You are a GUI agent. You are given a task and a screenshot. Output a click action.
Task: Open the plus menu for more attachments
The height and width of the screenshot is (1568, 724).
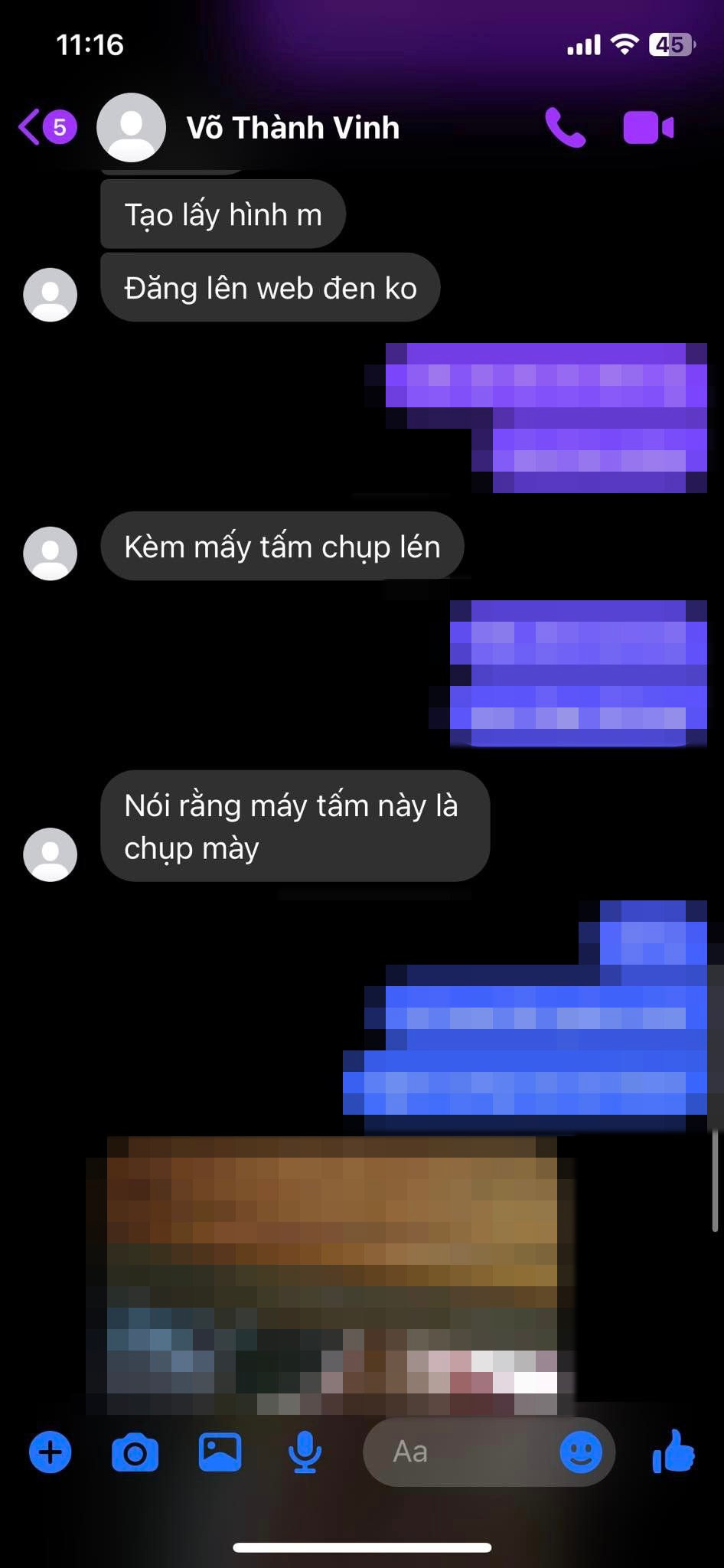click(x=51, y=1452)
